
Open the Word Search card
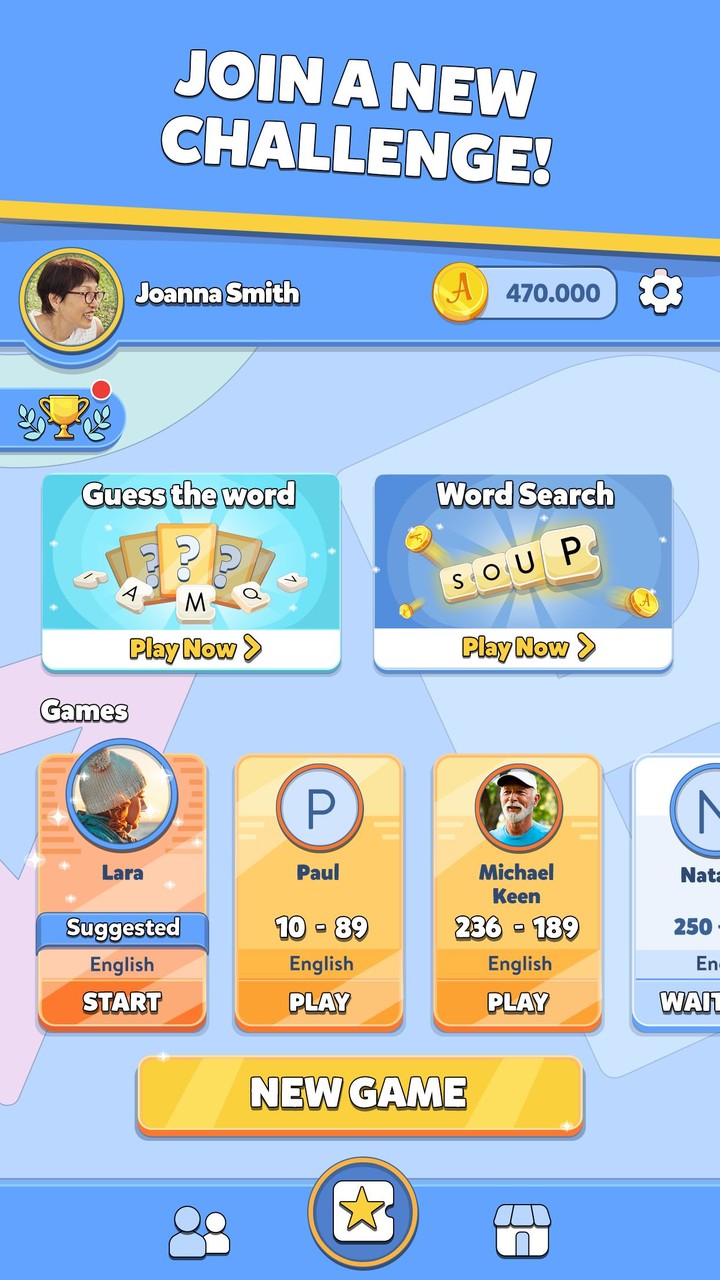523,572
